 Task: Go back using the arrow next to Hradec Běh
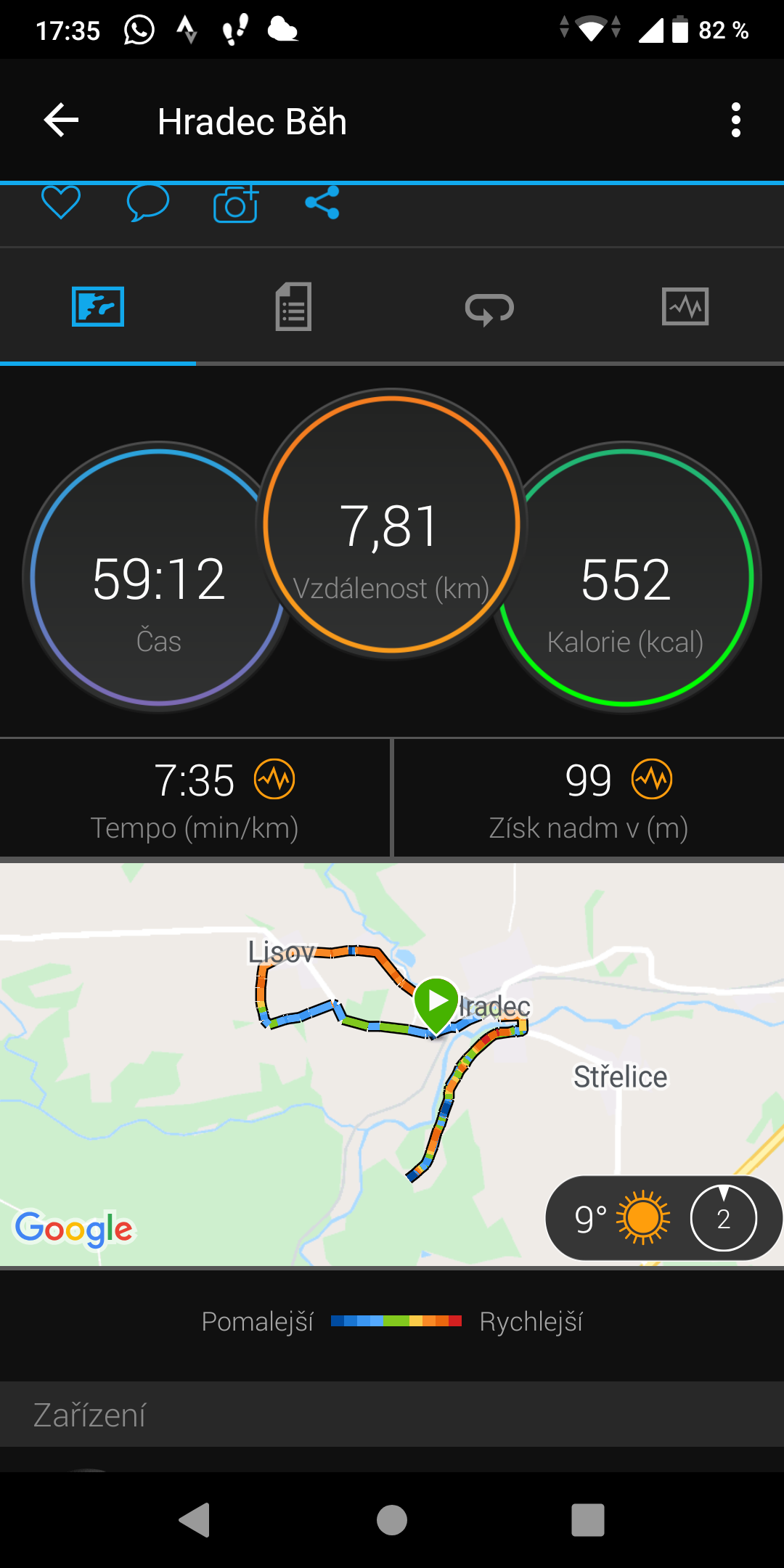pos(61,121)
